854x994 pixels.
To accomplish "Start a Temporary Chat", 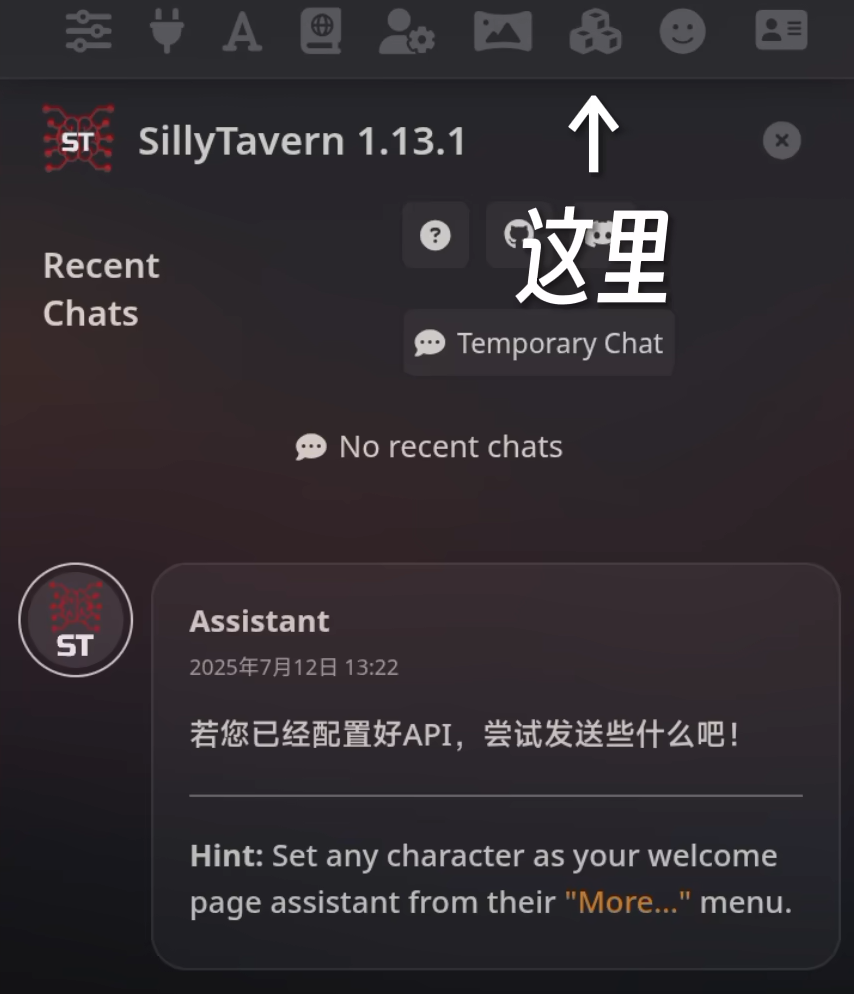I will (x=538, y=343).
